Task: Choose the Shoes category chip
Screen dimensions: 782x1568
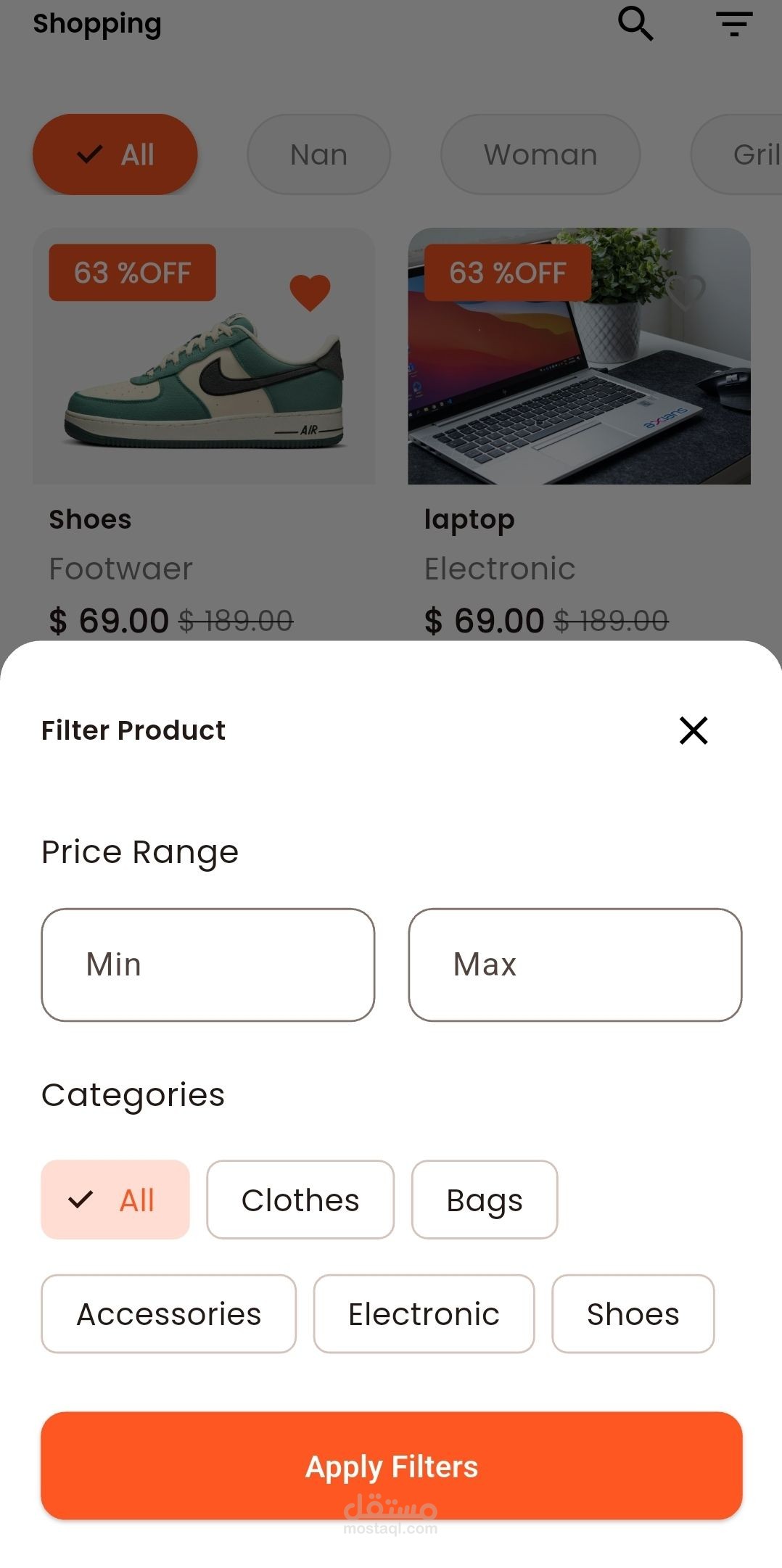Action: click(x=633, y=1313)
